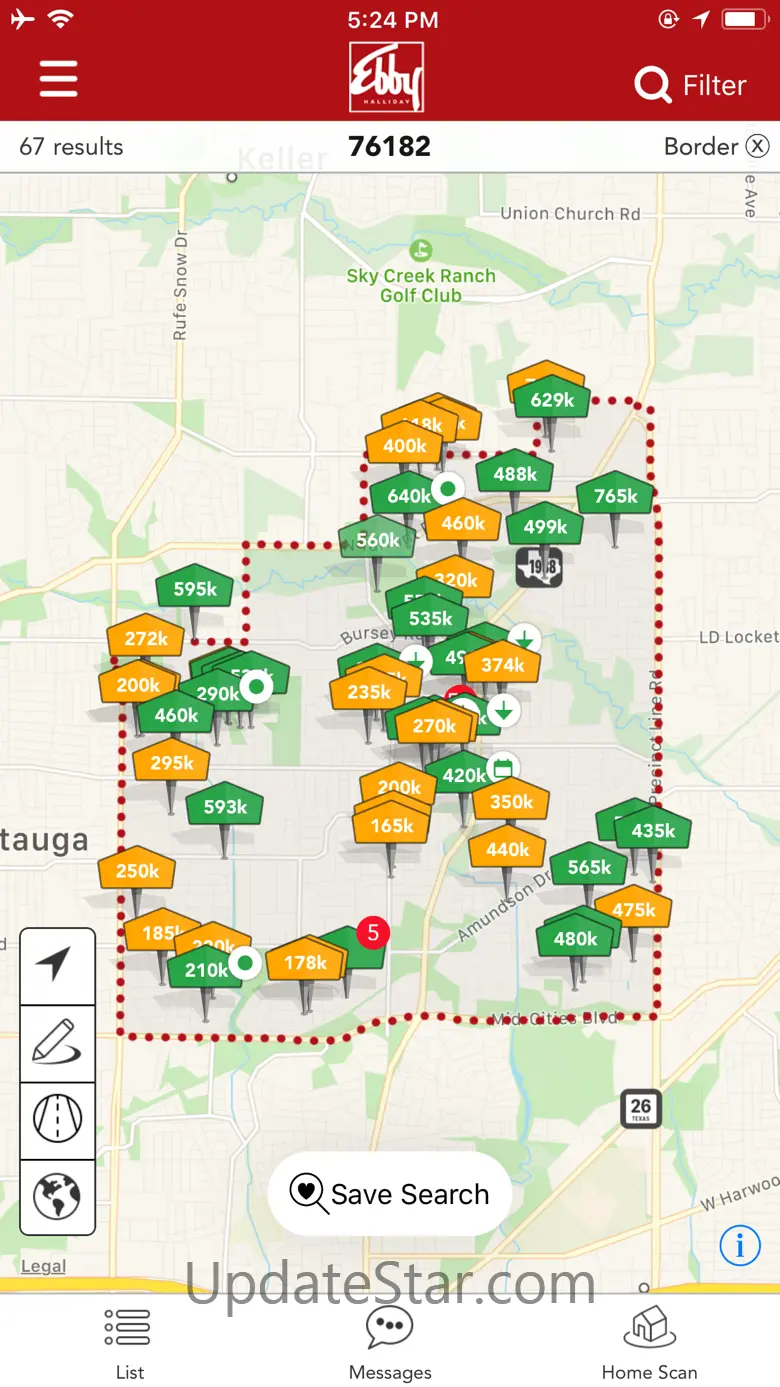Center map on my current location
Screen dimensions: 780x1387
[57, 966]
